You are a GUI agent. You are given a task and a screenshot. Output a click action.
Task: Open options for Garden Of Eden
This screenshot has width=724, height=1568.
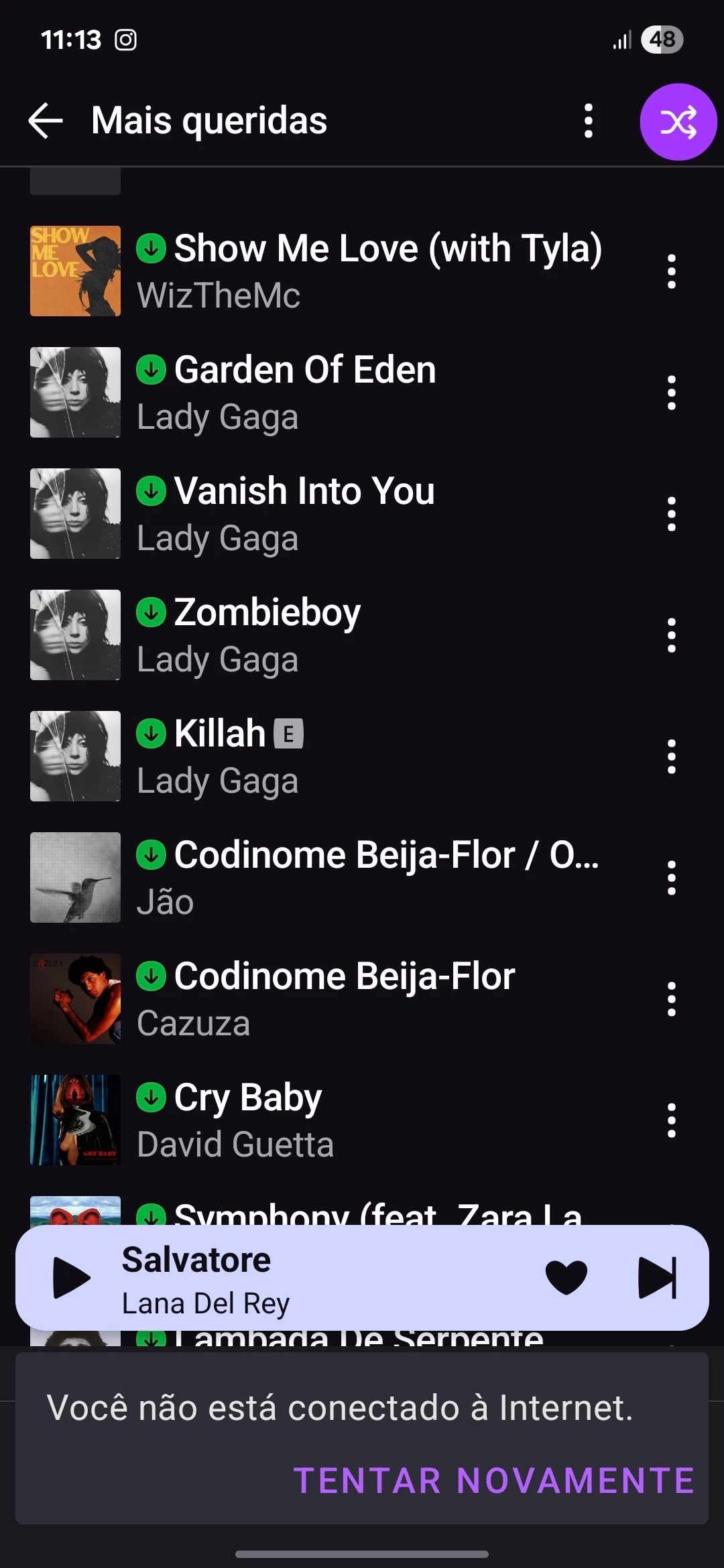671,393
